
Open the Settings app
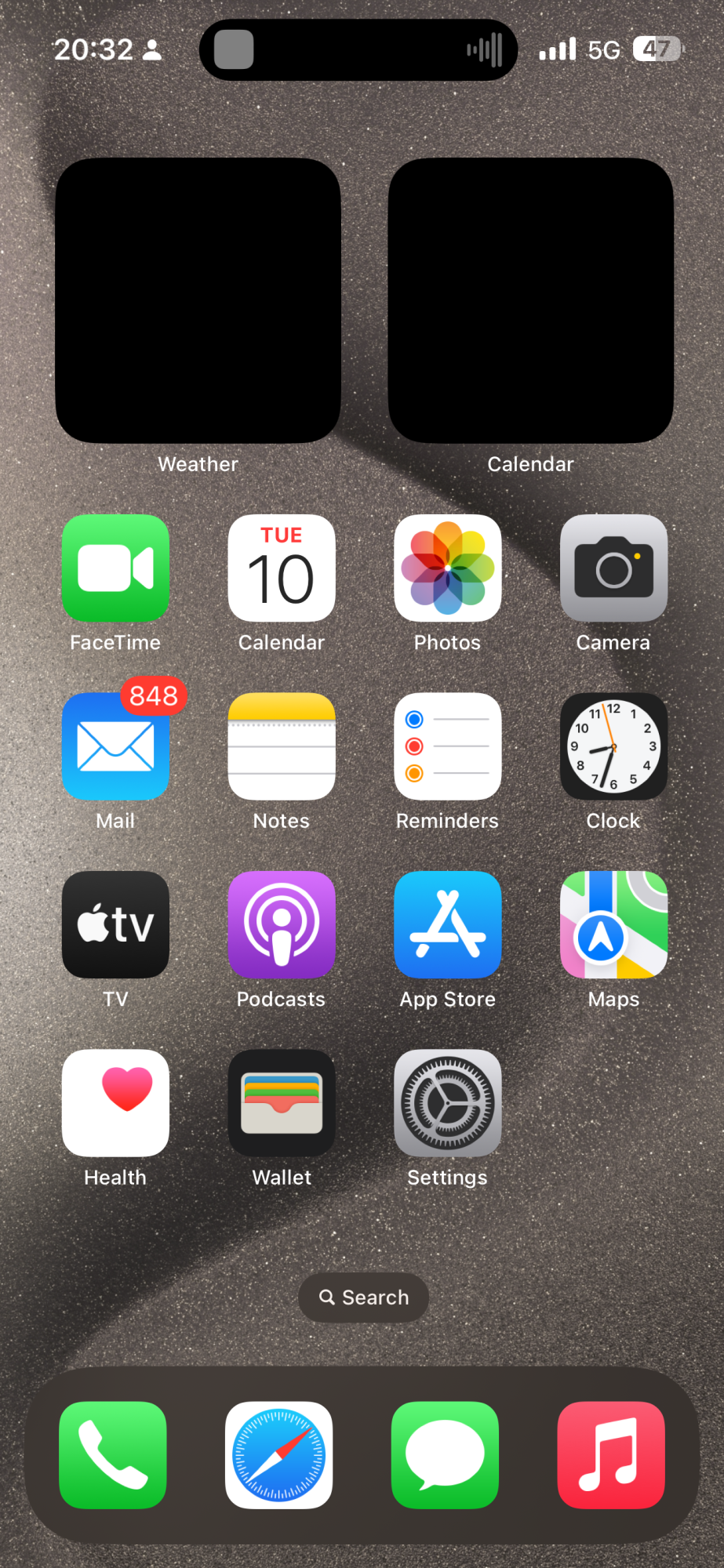coord(447,1103)
